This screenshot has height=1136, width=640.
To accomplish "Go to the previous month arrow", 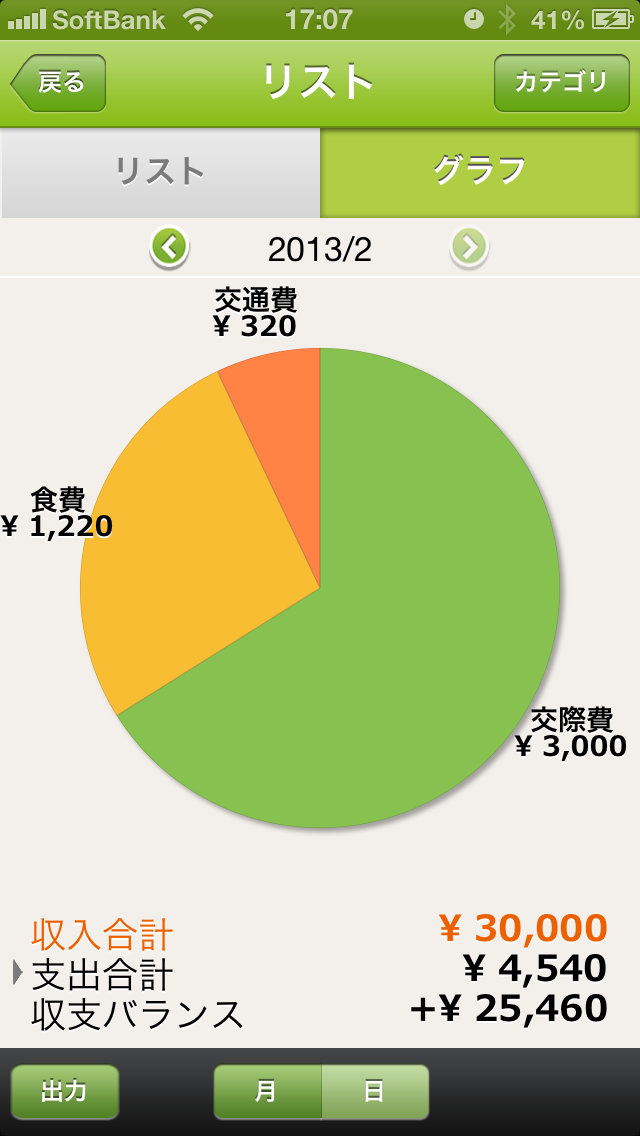I will point(170,248).
